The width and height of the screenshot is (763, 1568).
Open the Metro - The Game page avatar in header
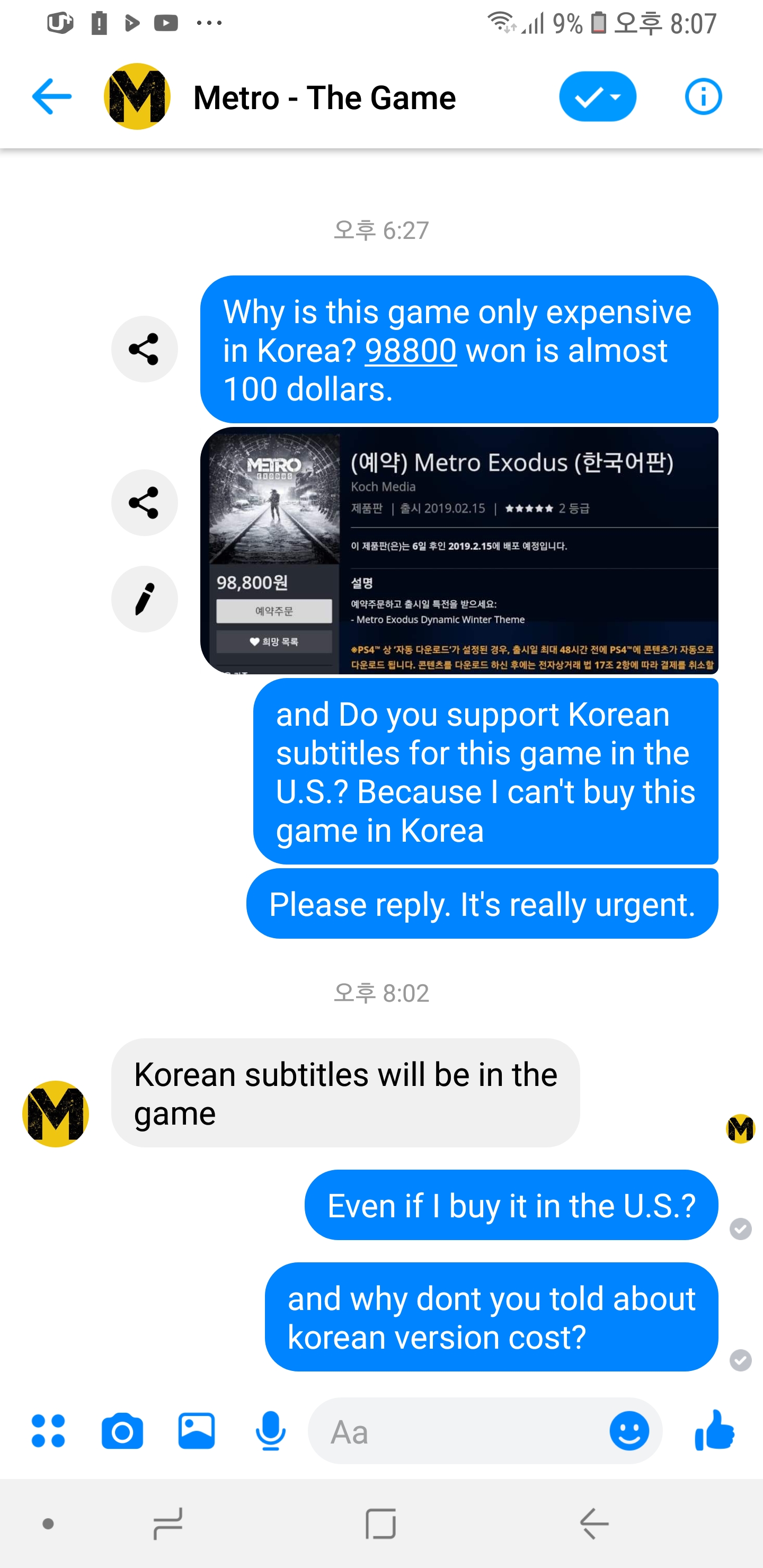point(137,97)
